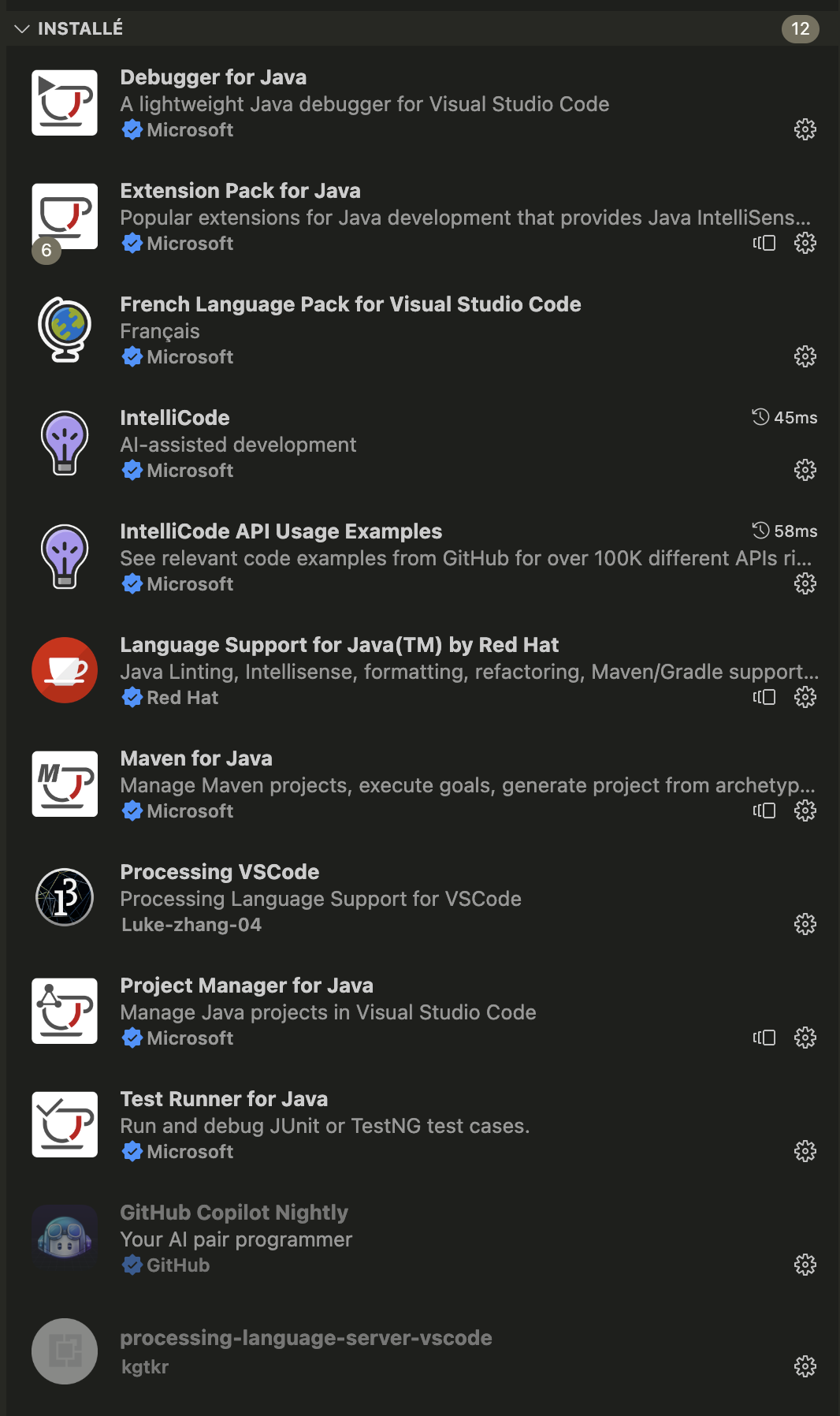Click the French Language Pack globe icon
This screenshot has width=840, height=1416.
tap(64, 330)
